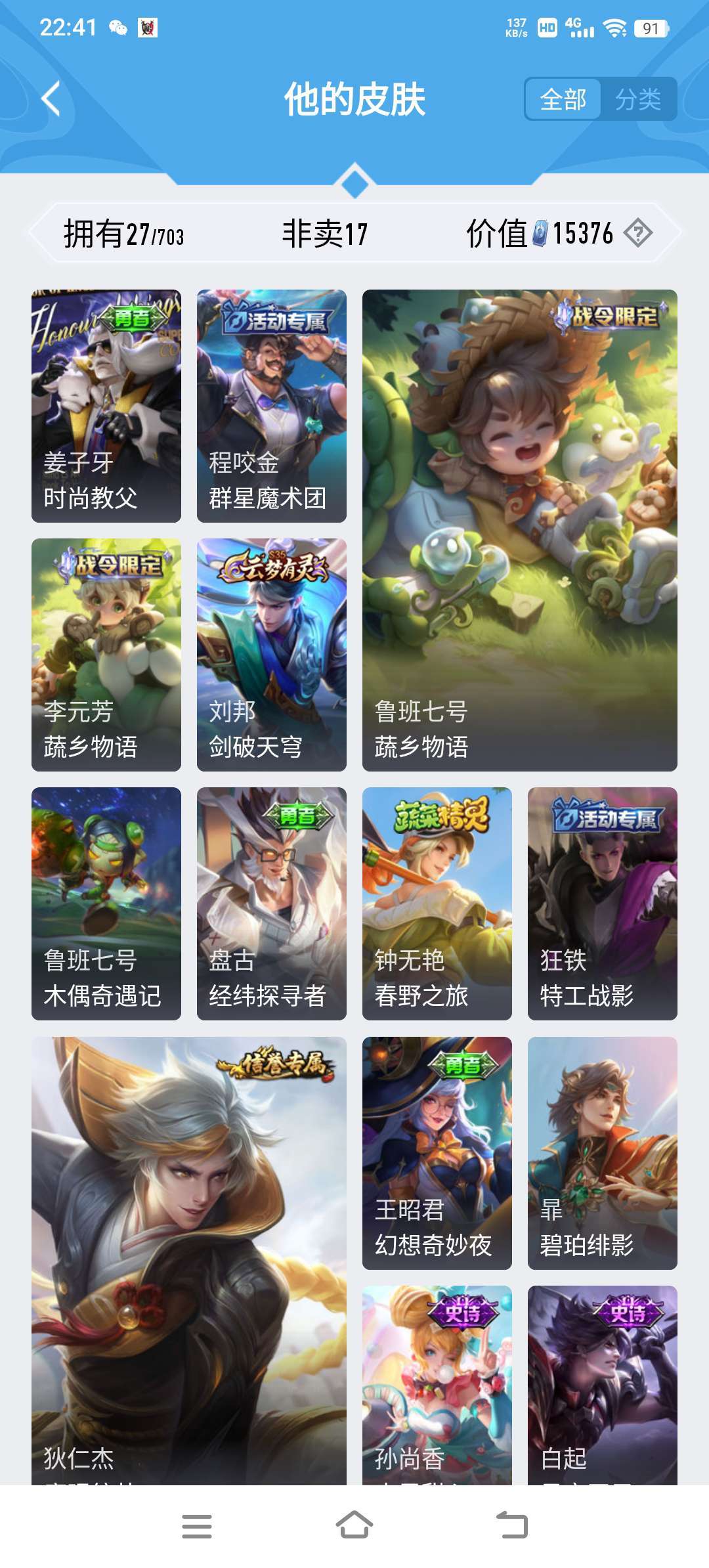Screen dimensions: 709x1568
Task: Open 李元芳 蔬乡物语 skin
Action: pos(106,655)
